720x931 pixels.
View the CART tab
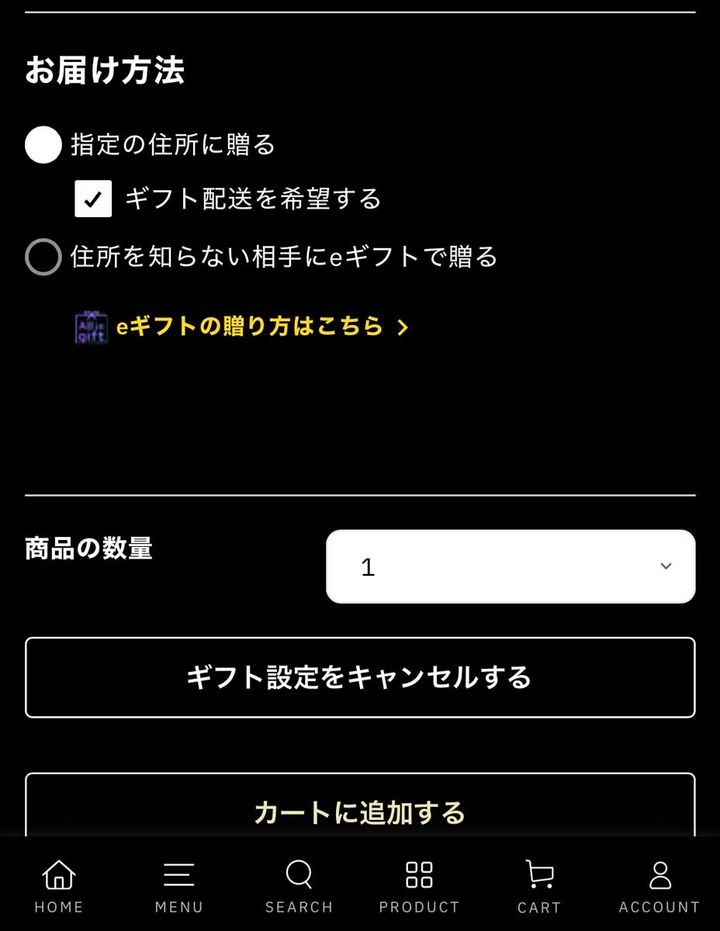(x=539, y=886)
